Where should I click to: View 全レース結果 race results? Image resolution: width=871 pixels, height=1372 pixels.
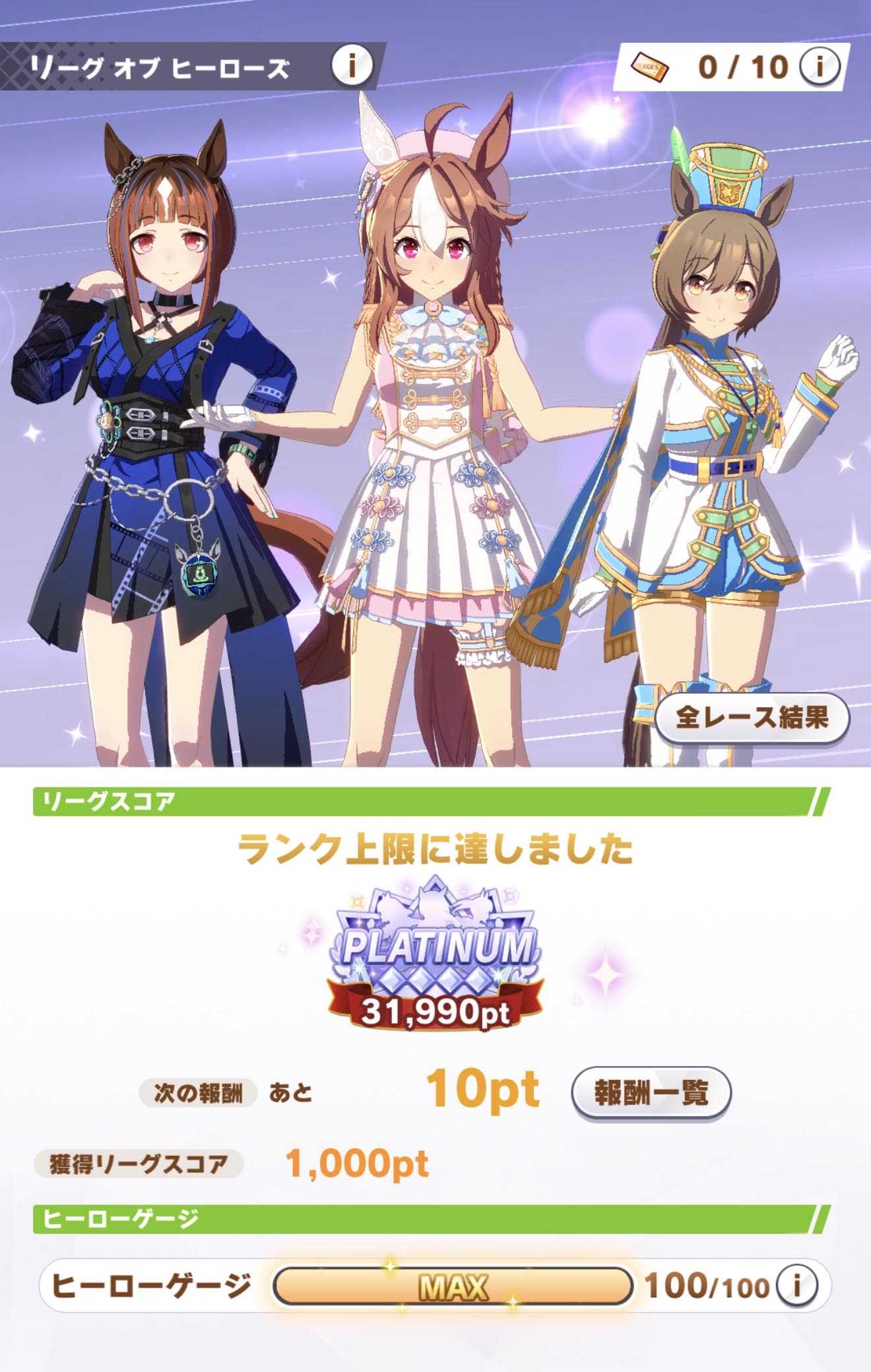click(752, 718)
